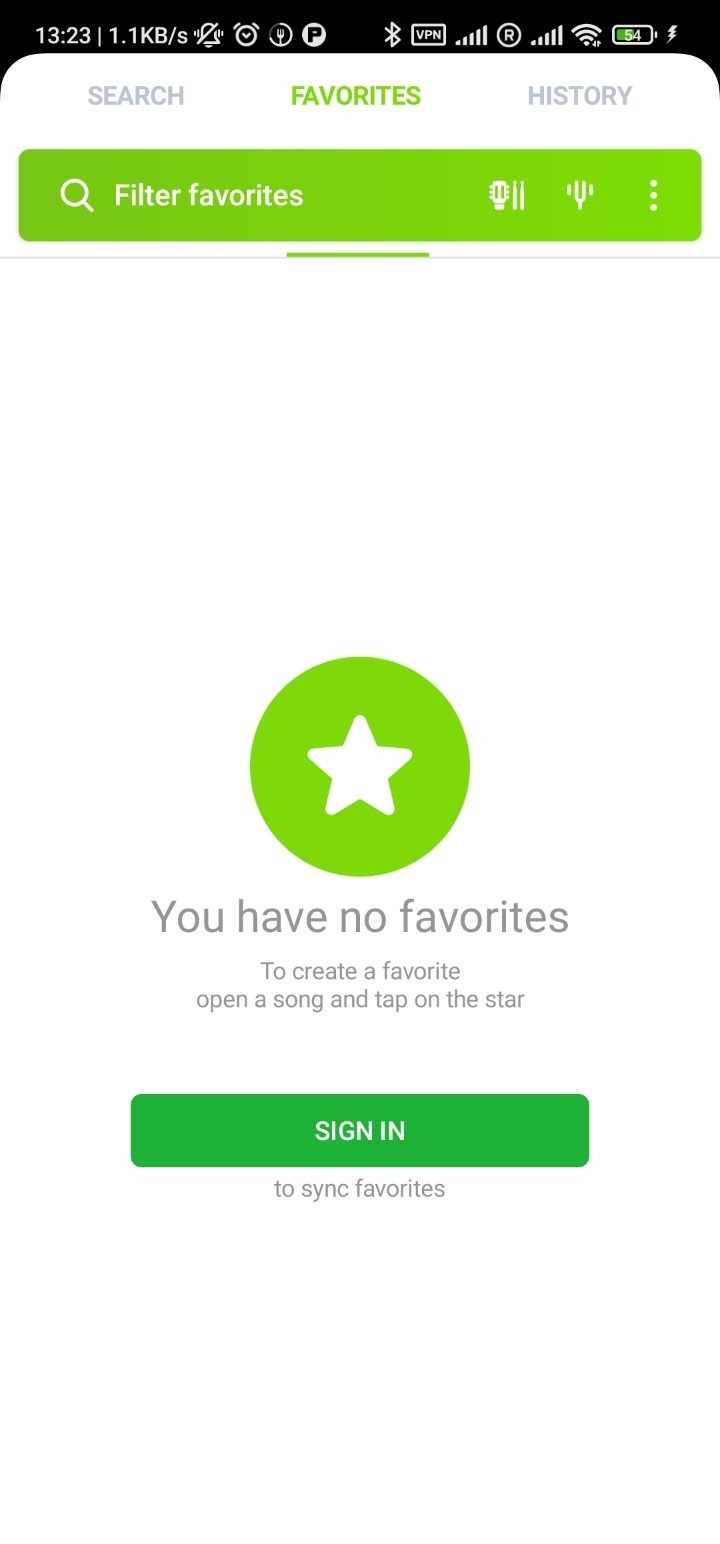The image size is (720, 1544).
Task: Tap Sign In to sync favorites
Action: pos(360,1130)
